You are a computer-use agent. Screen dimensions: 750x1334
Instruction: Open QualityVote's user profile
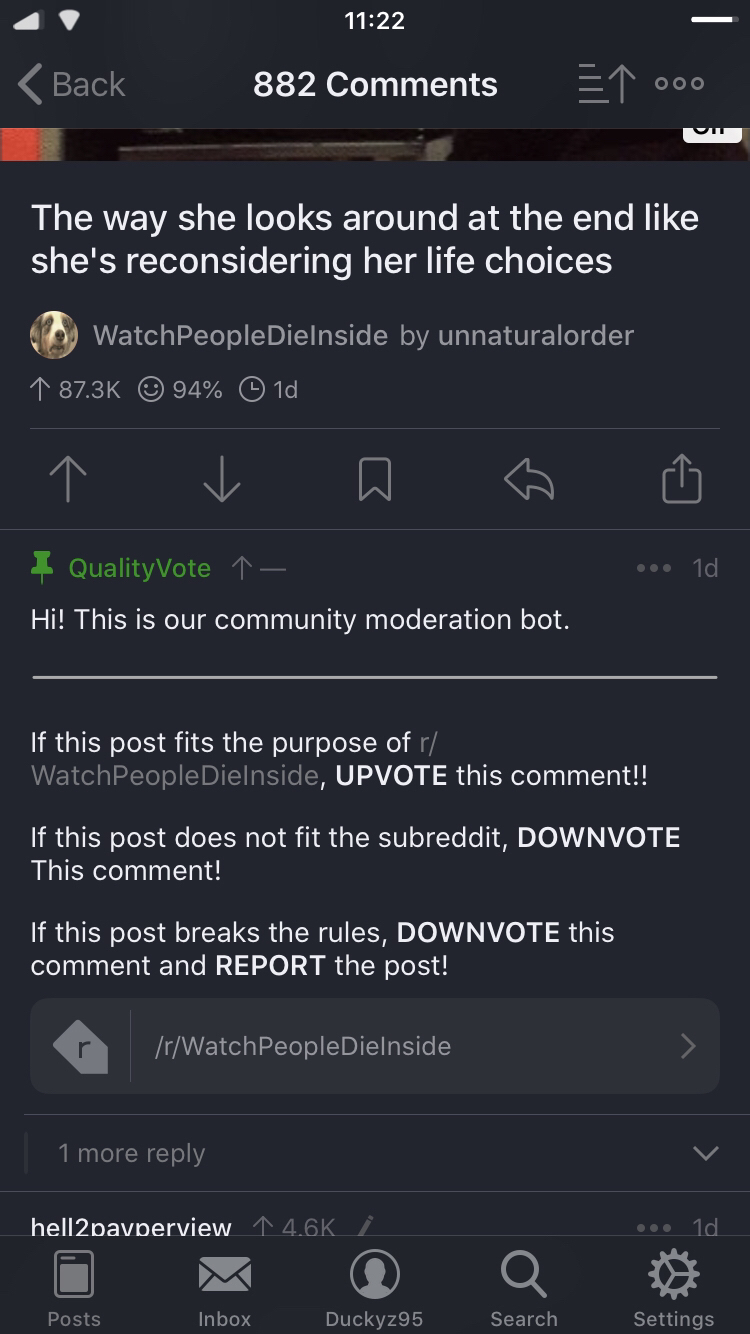[140, 568]
